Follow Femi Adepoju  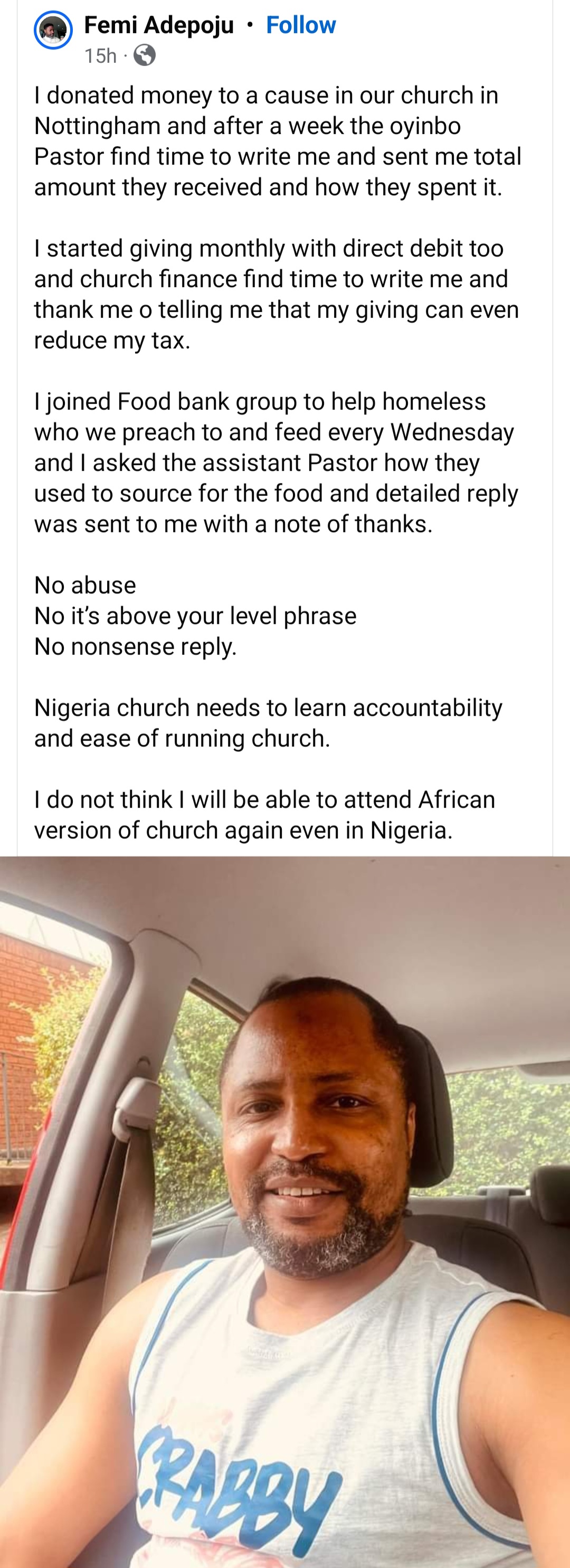coord(300,25)
